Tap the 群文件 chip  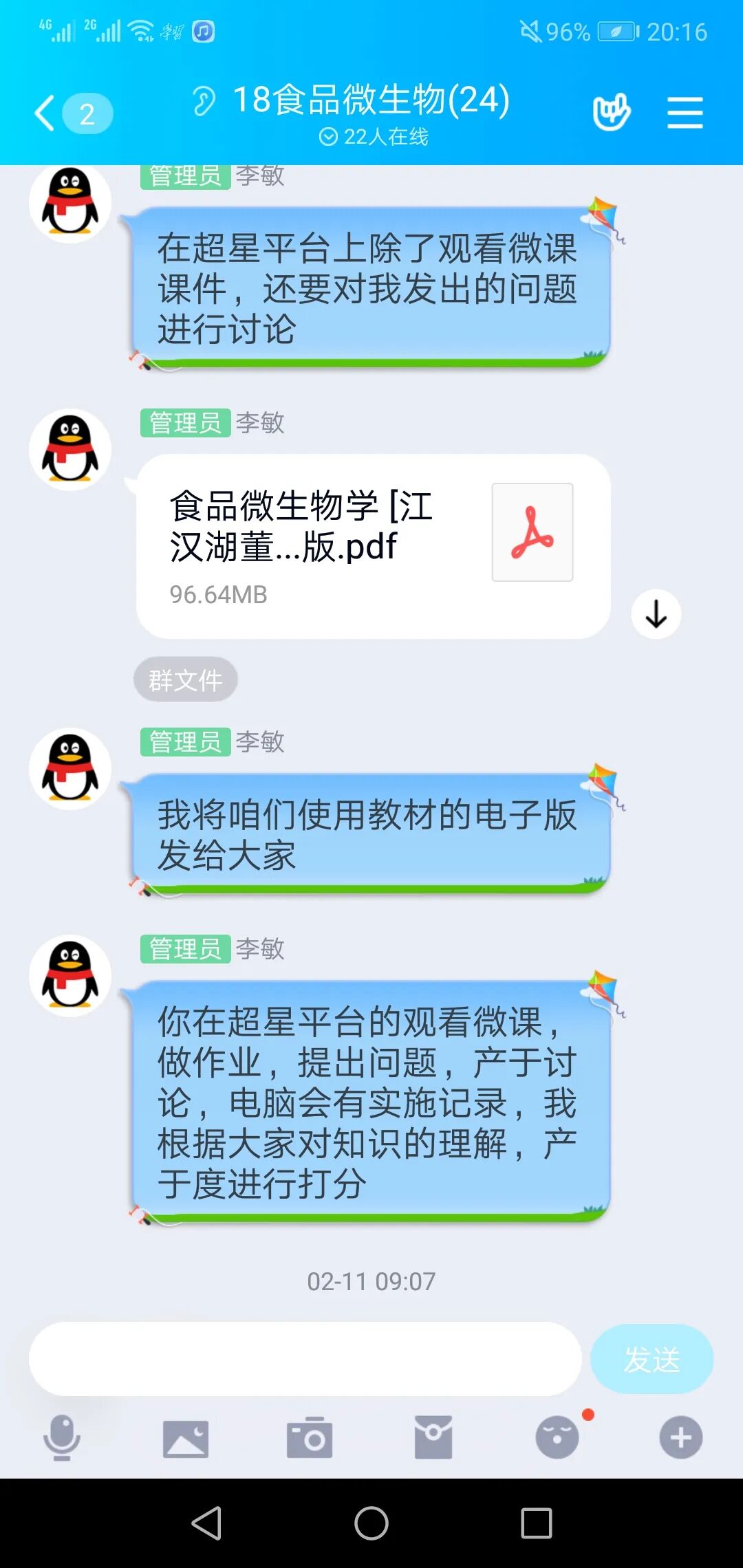[x=186, y=680]
